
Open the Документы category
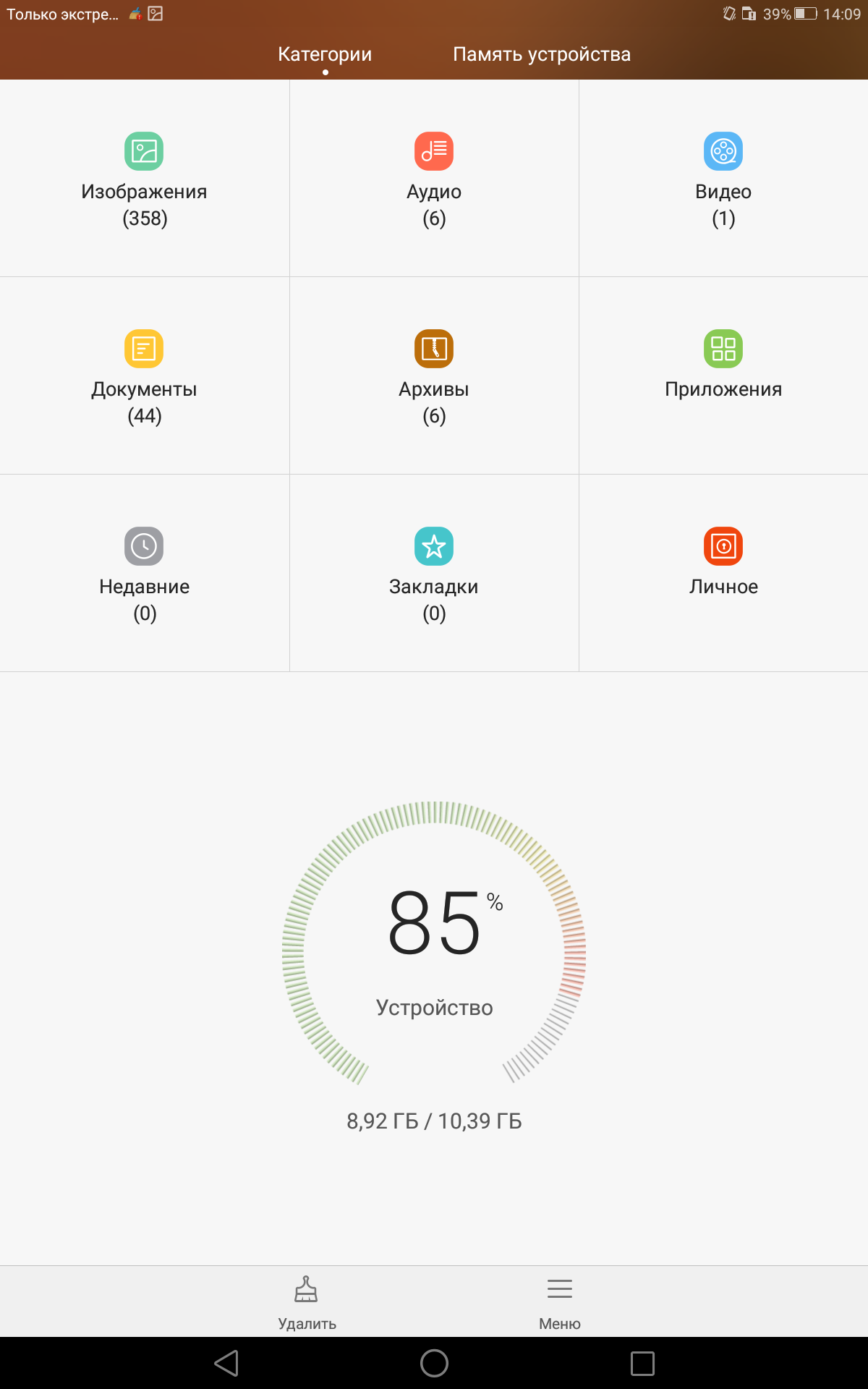(145, 375)
